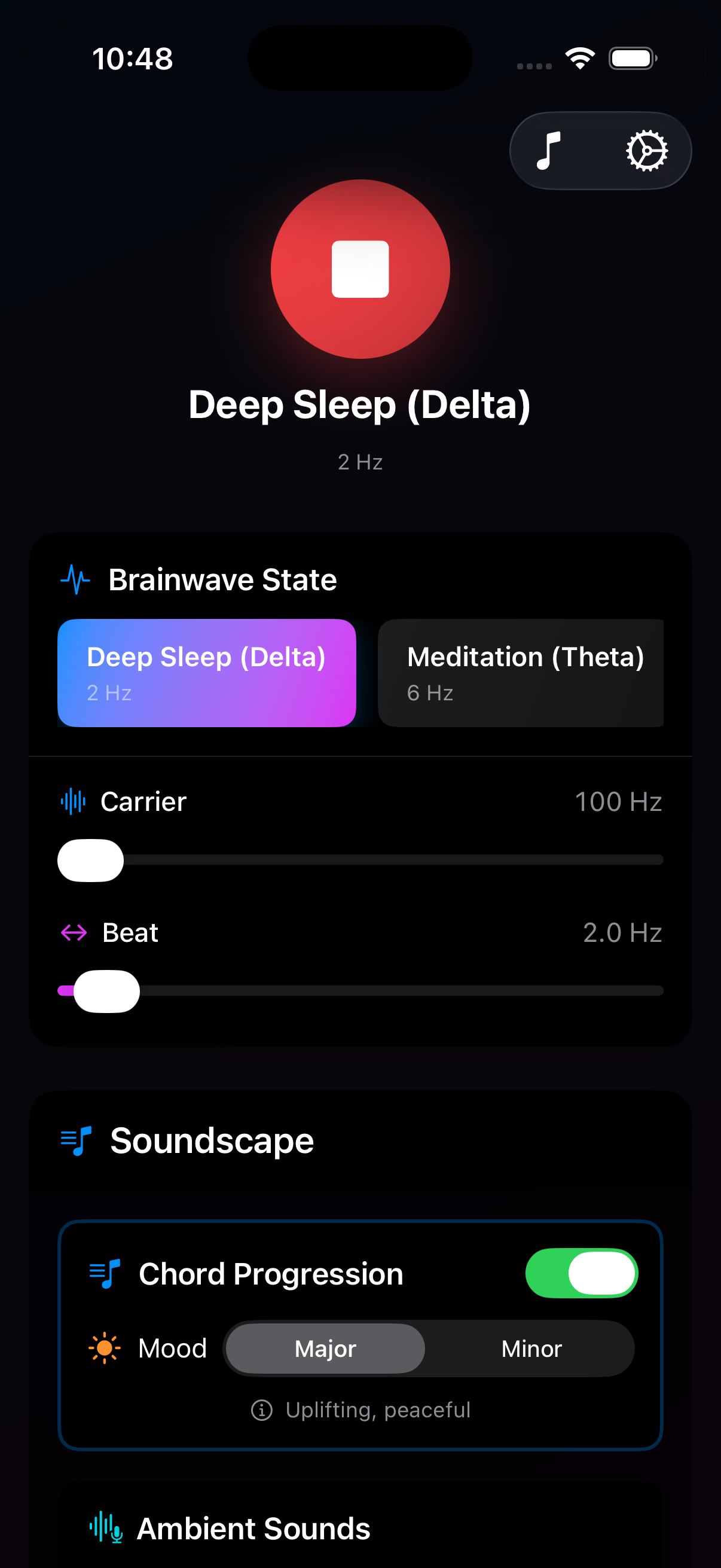
Task: Disable the Chord Progression toggle
Action: 581,1273
